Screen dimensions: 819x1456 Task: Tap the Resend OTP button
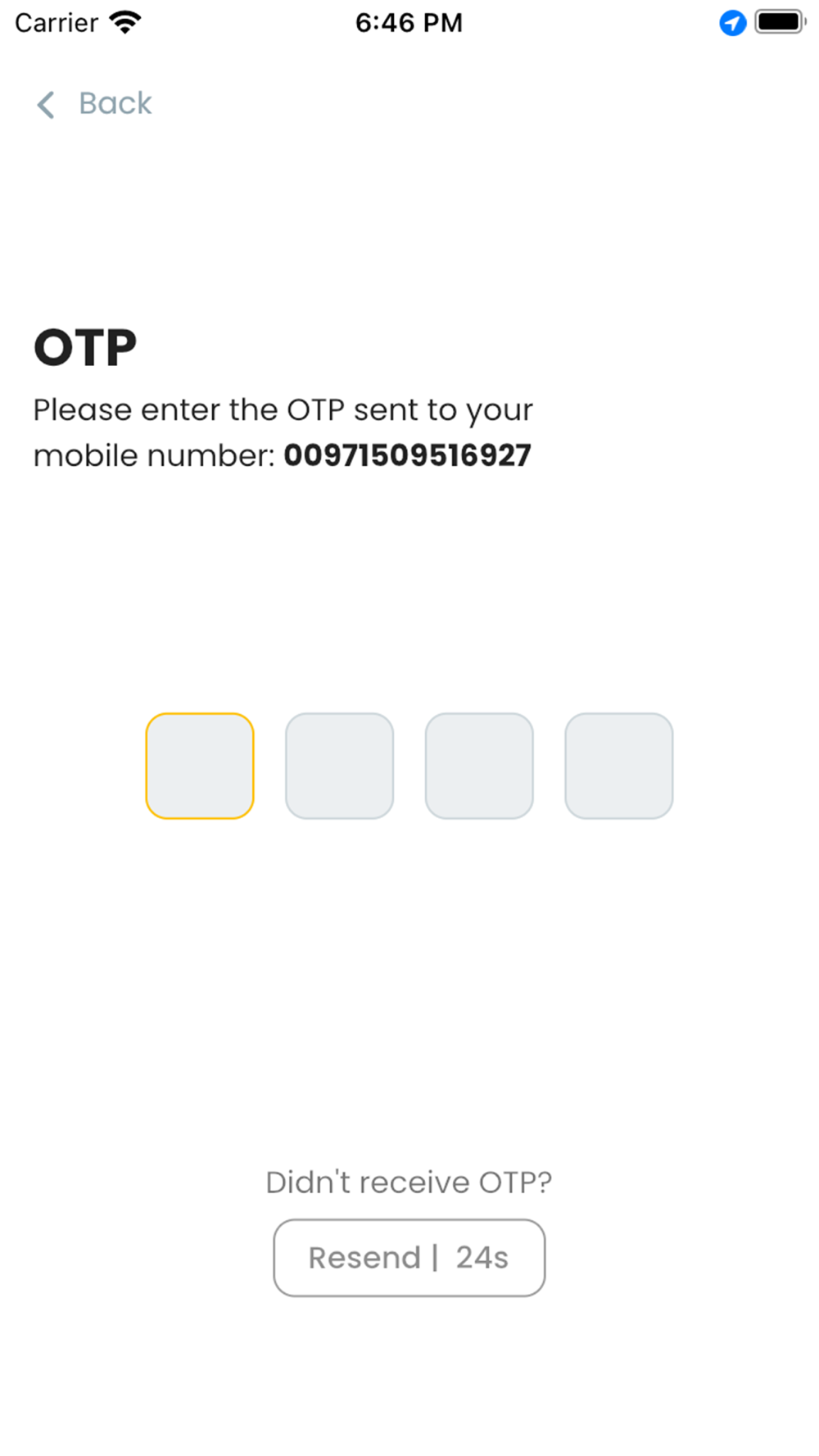(x=409, y=1258)
